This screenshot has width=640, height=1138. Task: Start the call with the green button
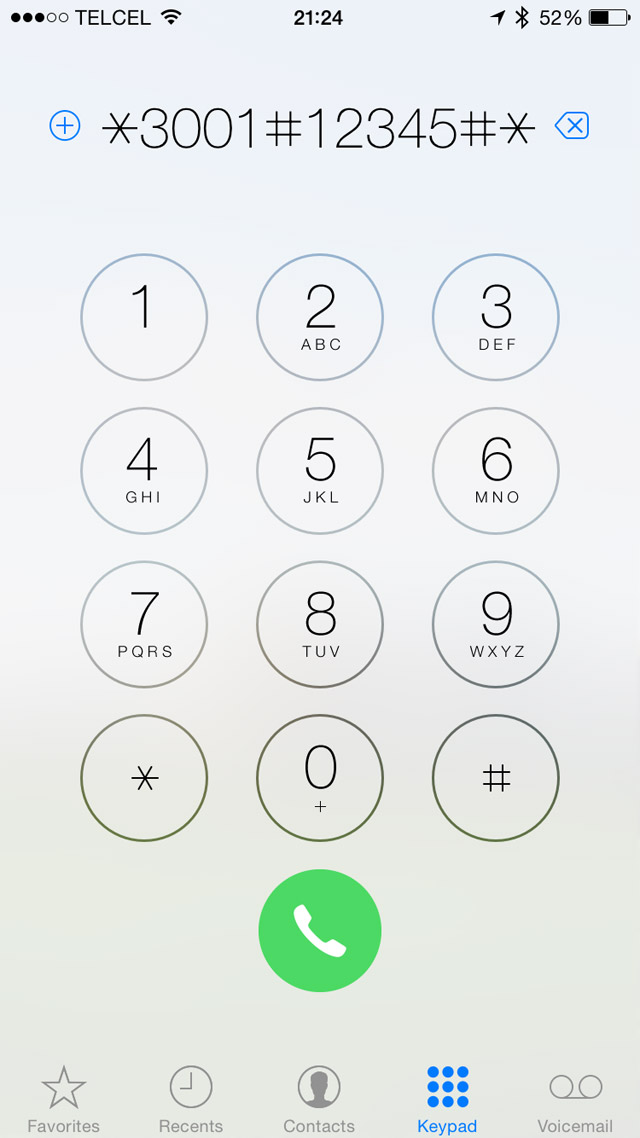[320, 930]
